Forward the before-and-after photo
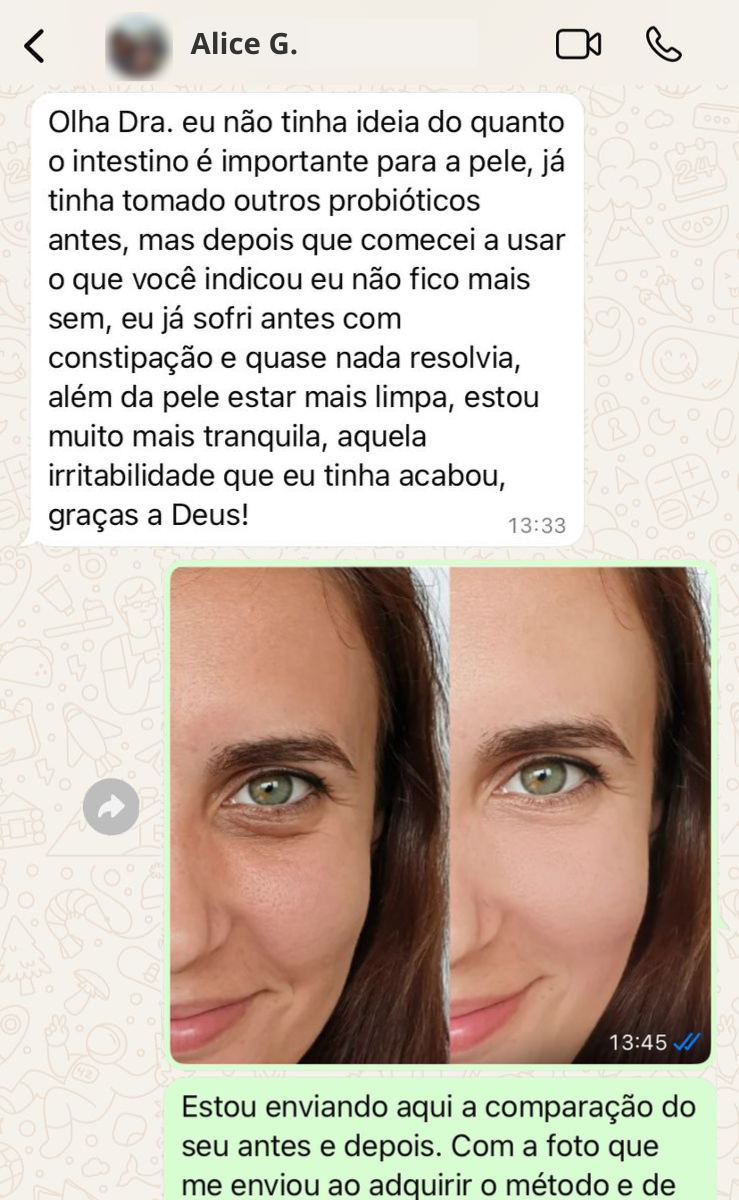 [111, 806]
